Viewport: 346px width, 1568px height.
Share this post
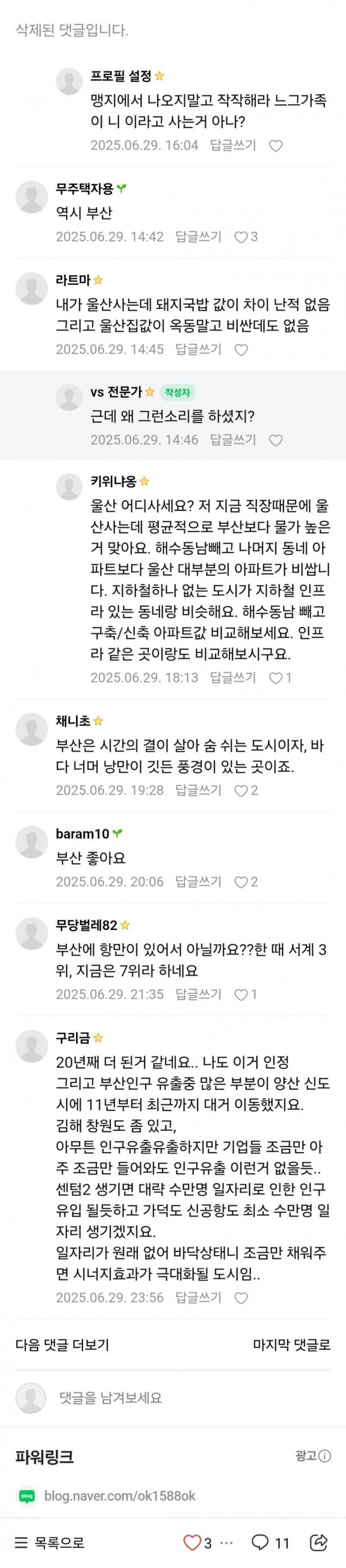tap(319, 1542)
